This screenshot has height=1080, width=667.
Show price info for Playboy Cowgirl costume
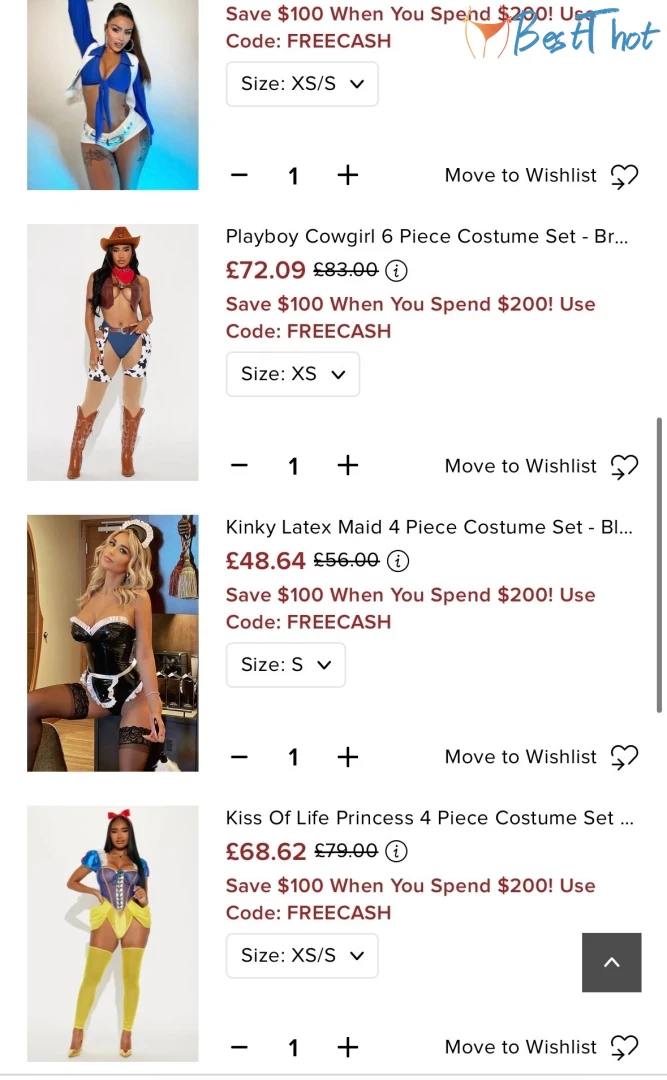[397, 270]
